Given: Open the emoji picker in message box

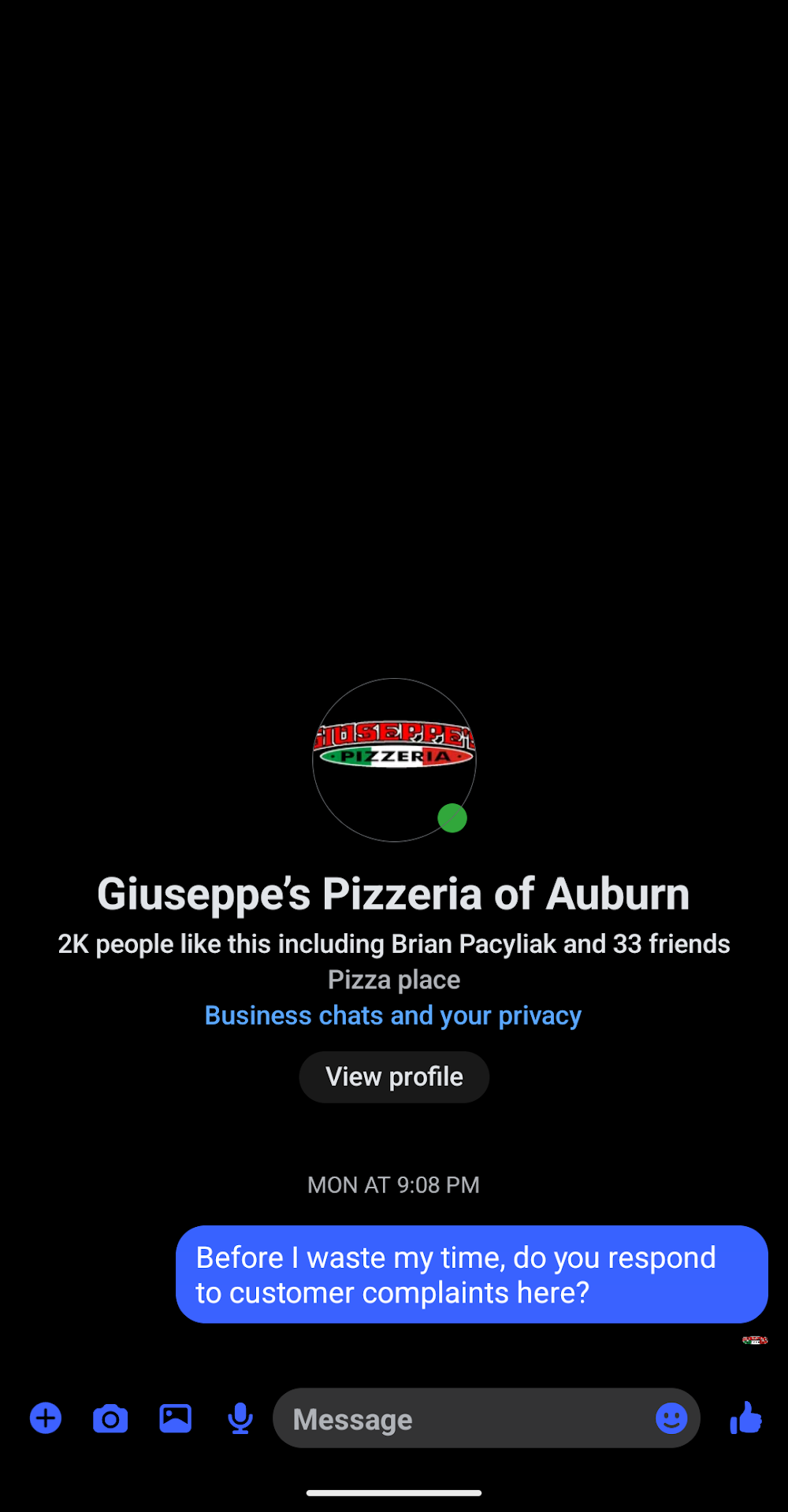Looking at the screenshot, I should 671,1418.
